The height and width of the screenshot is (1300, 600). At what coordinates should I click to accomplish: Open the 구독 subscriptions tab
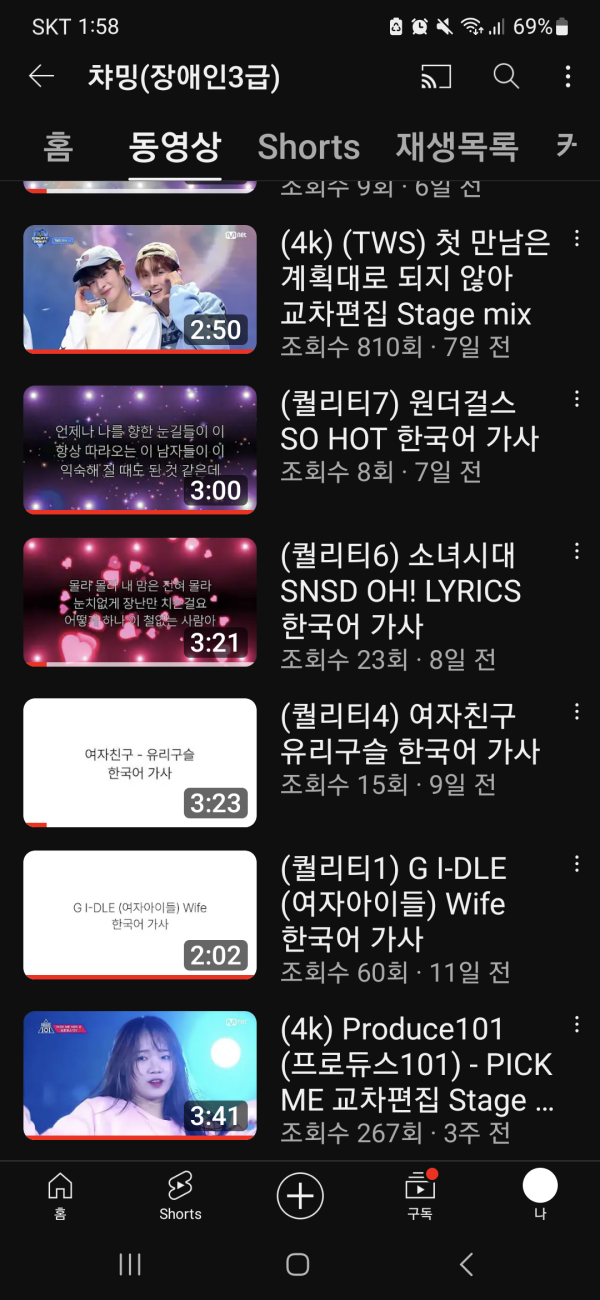[419, 1196]
